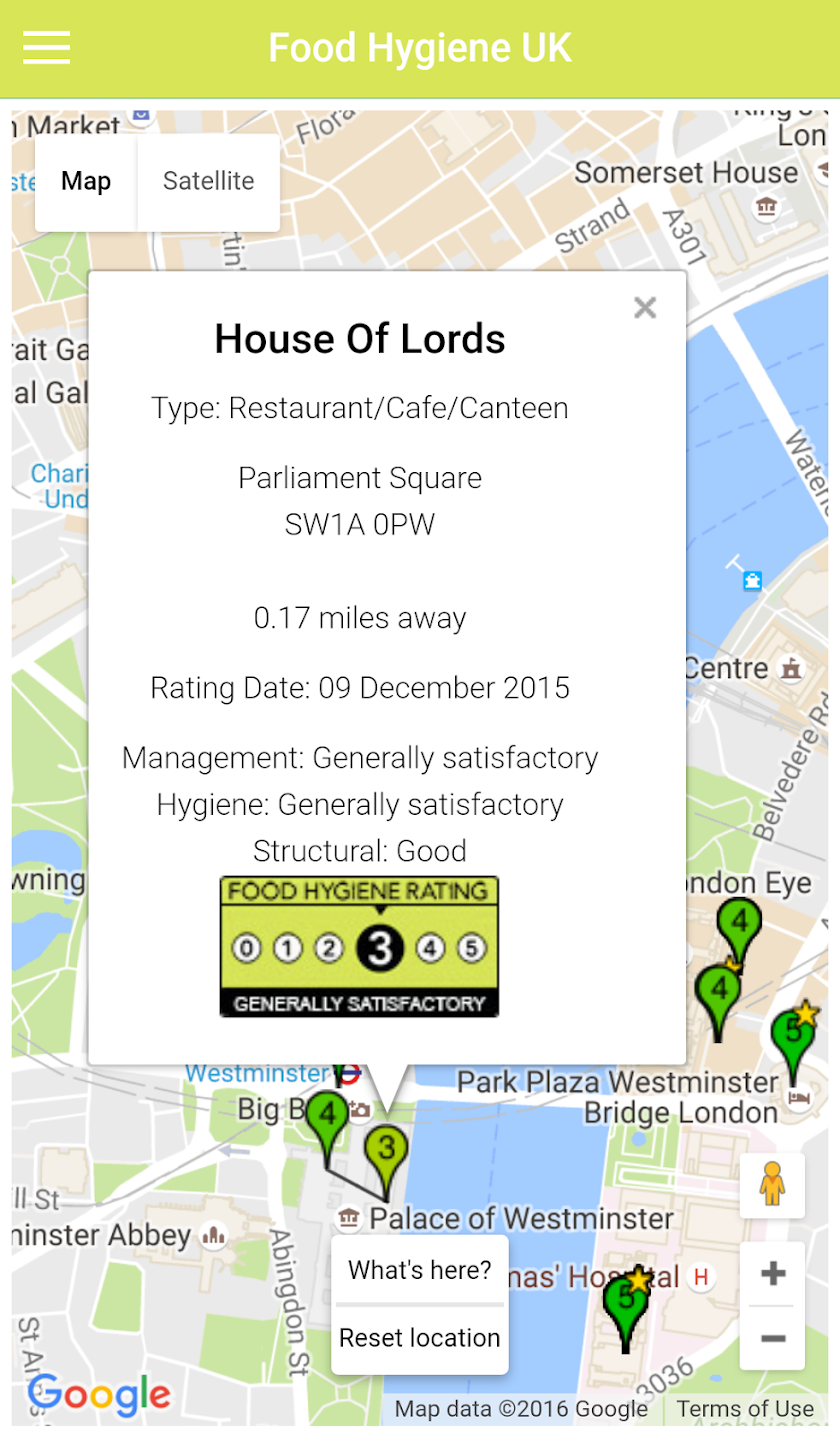This screenshot has height=1433, width=840.
Task: Switch to Satellite map view
Action: pyautogui.click(x=208, y=181)
